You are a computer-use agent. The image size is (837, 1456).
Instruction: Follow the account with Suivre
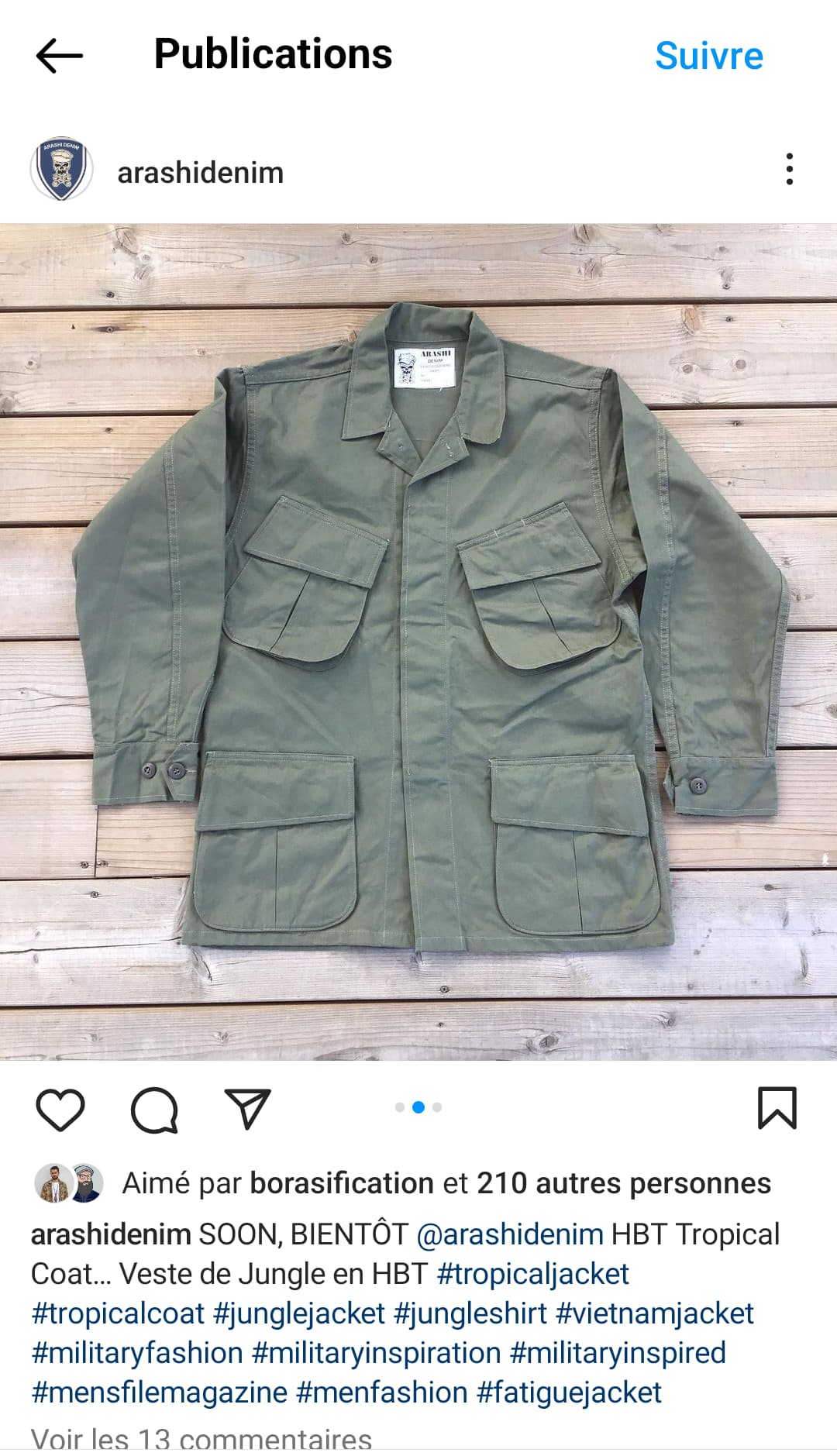pyautogui.click(x=709, y=56)
